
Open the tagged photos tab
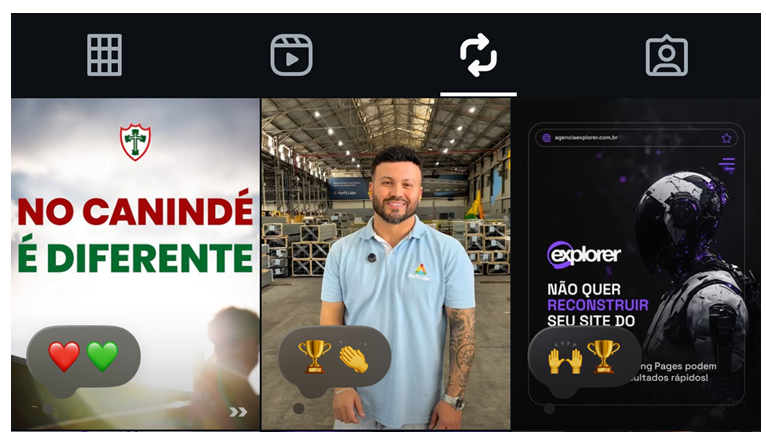[x=666, y=55]
